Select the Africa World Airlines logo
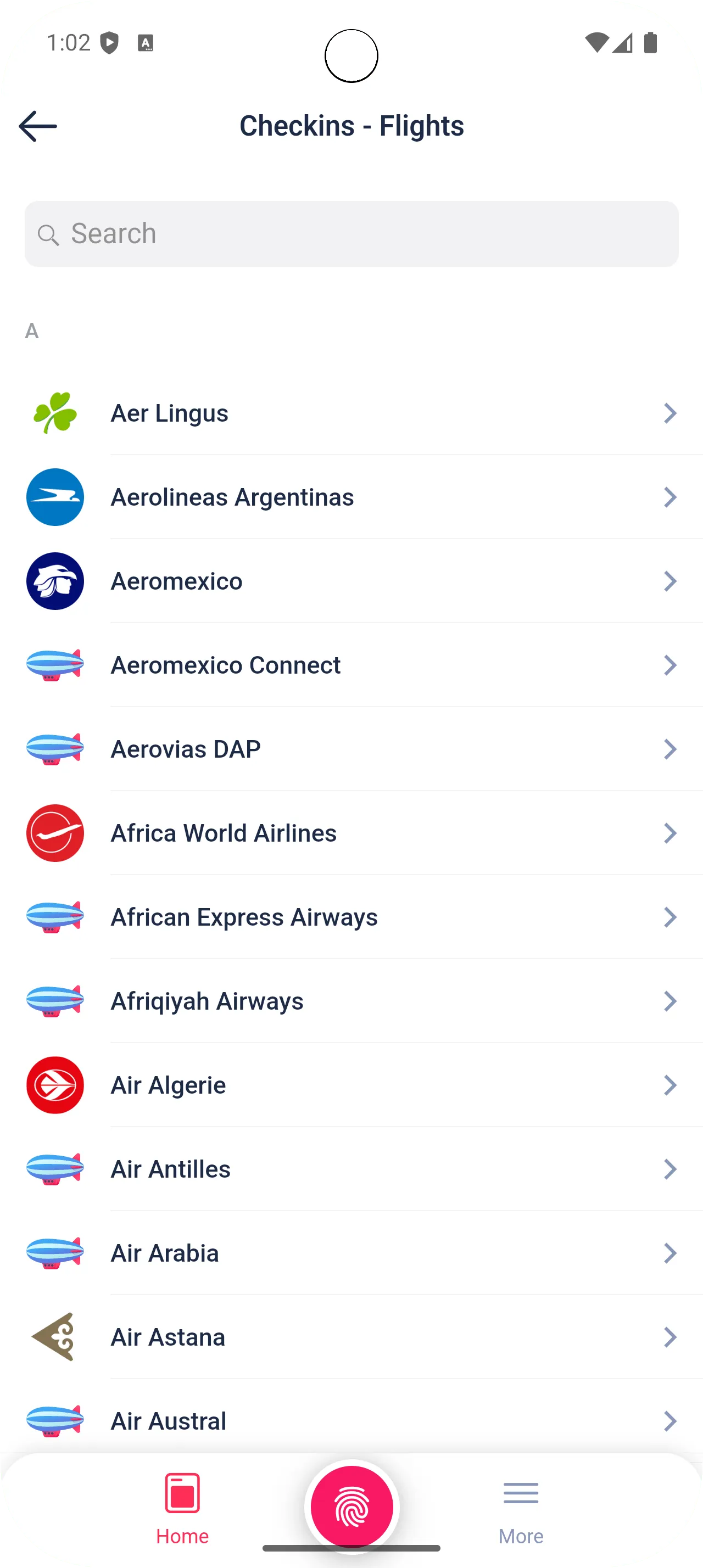Screen dimensions: 703x1568 [x=55, y=833]
